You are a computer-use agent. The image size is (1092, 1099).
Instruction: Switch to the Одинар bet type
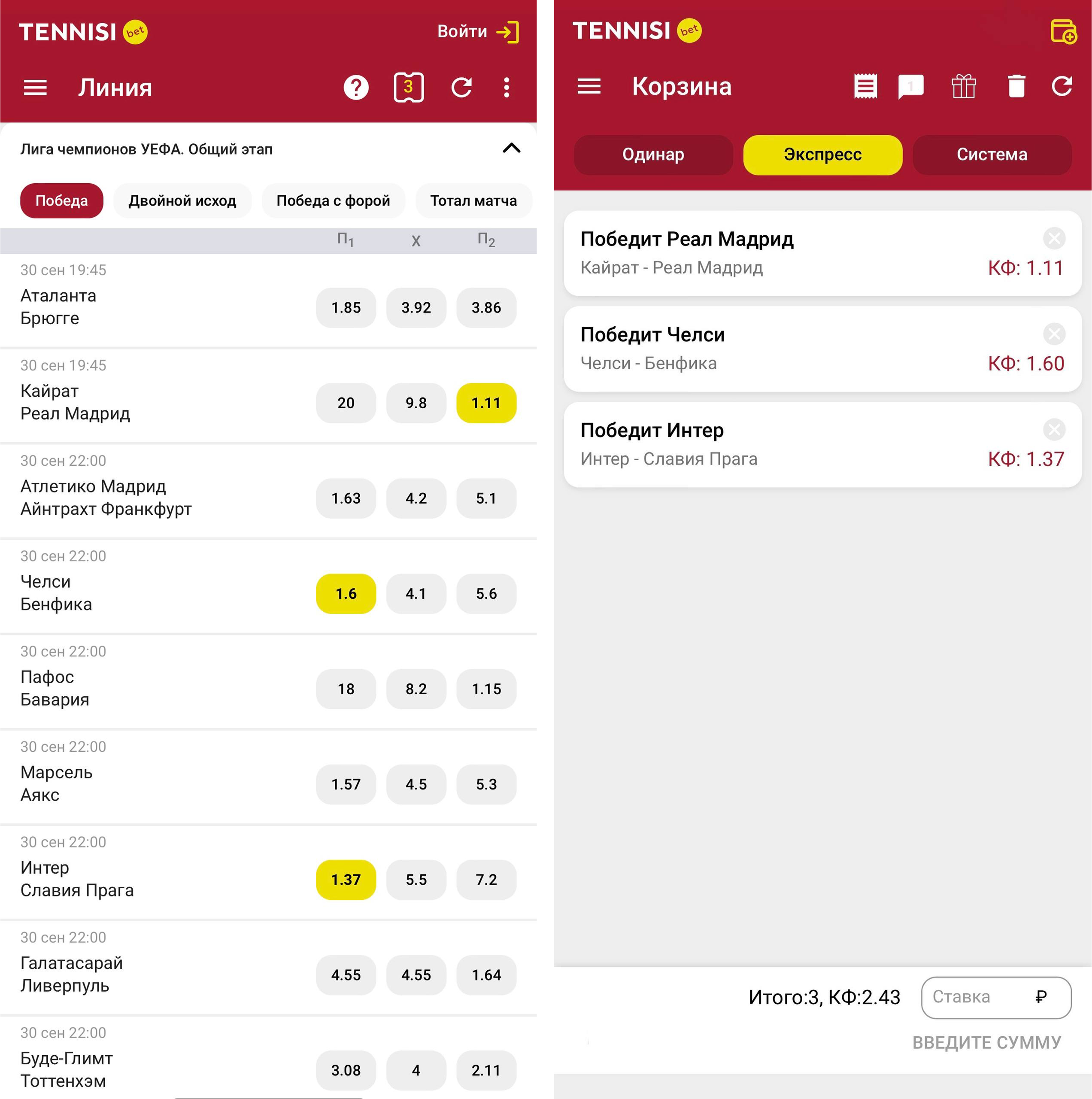653,155
